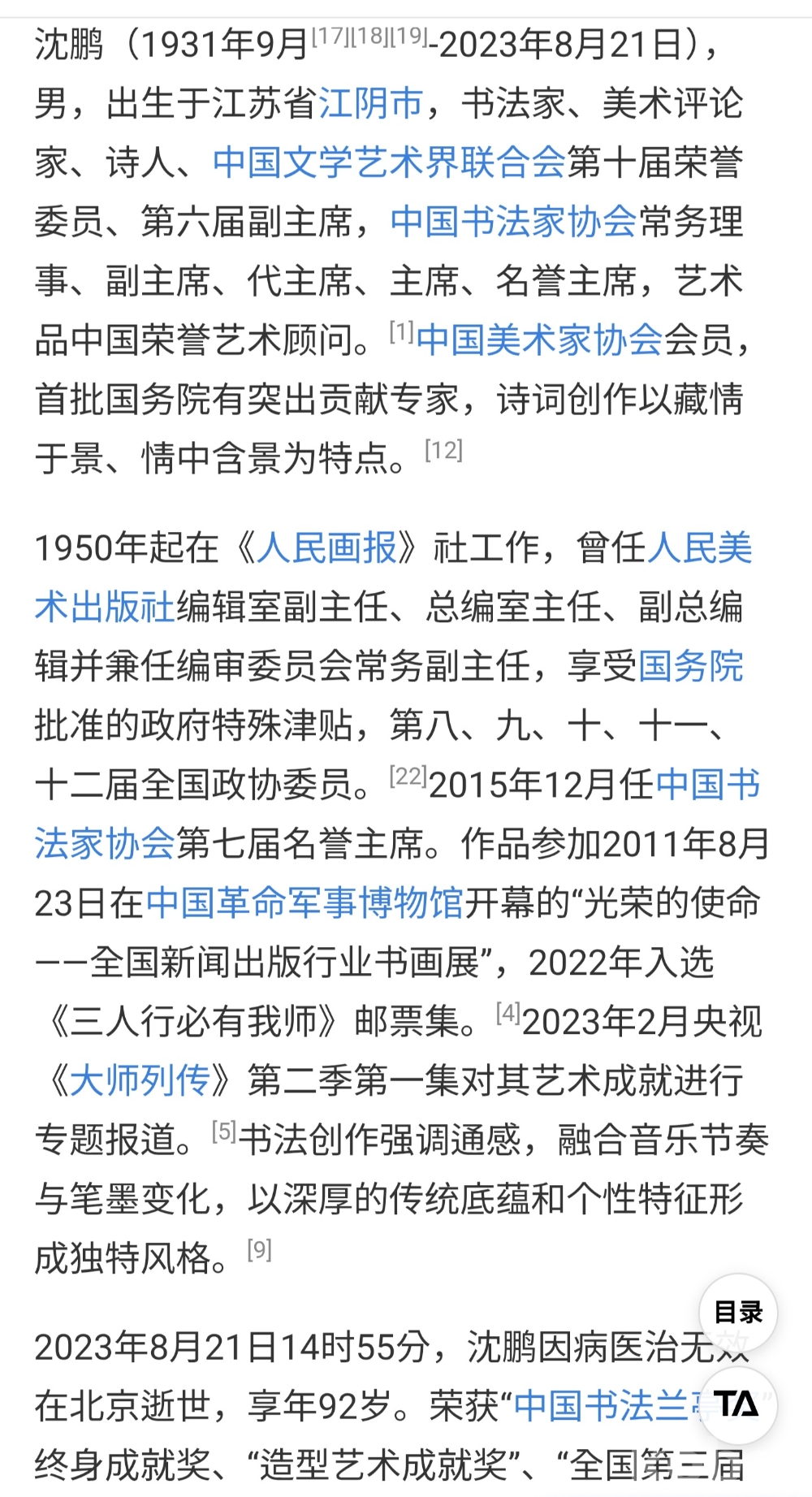
Task: Tap citation reference [22]
Action: (408, 775)
